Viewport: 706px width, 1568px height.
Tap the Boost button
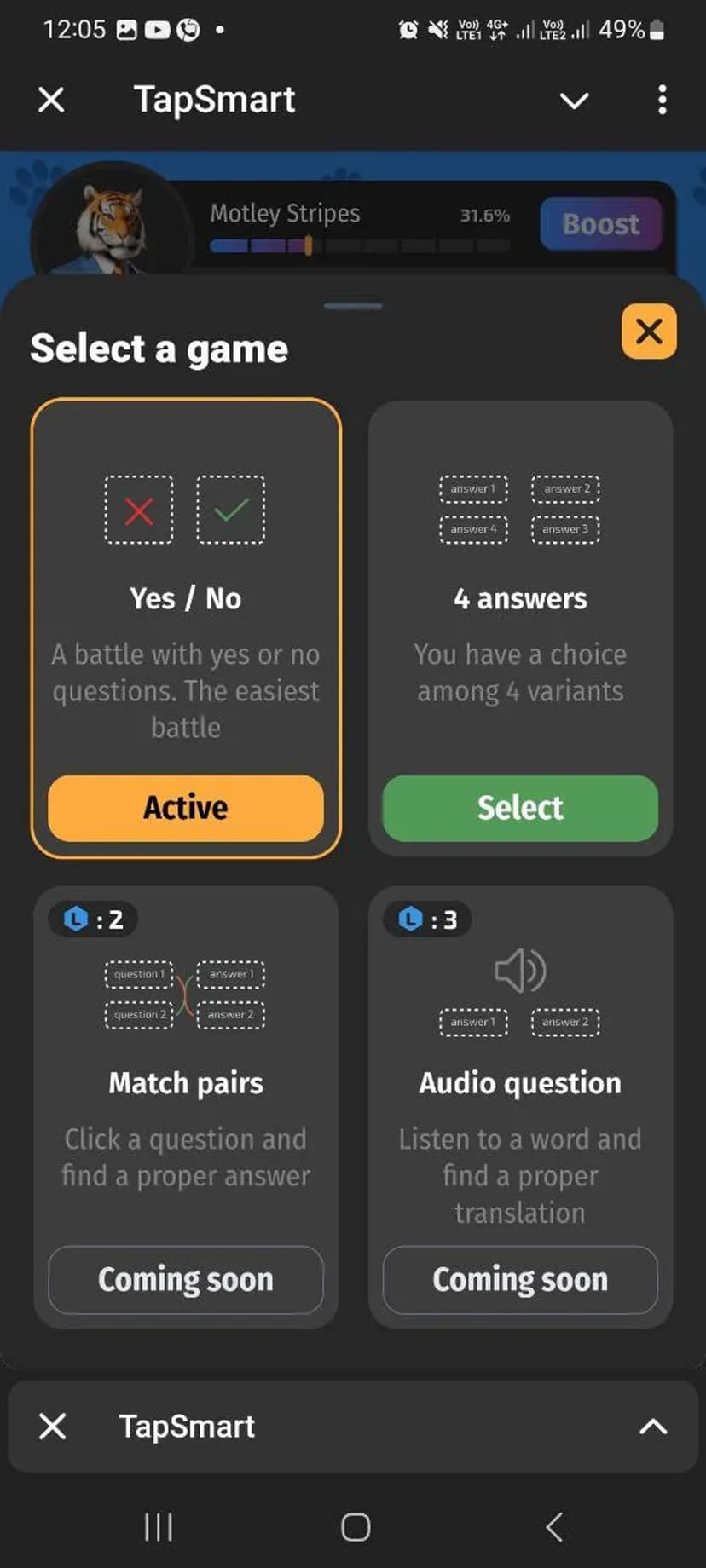601,224
